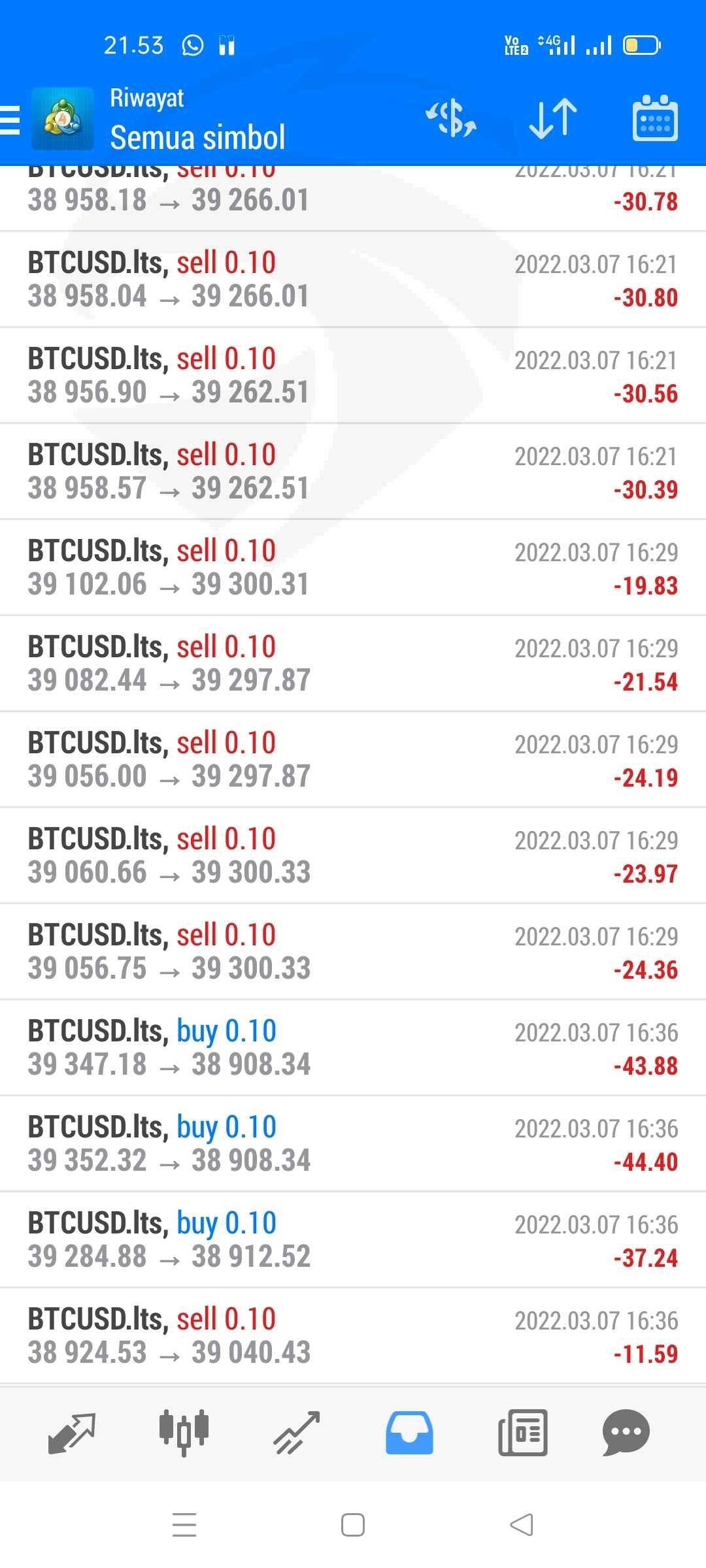The image size is (706, 1568).
Task: Open the sell trade with loss -11.59
Action: pos(353,1336)
